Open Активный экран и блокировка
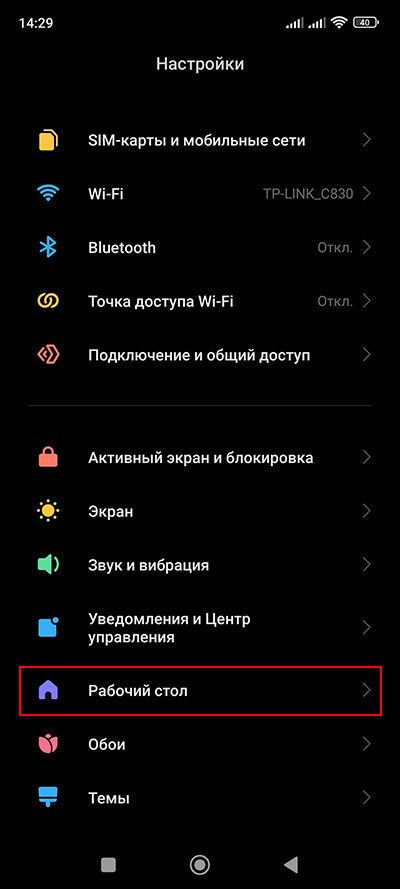The width and height of the screenshot is (400, 889). pos(200,458)
